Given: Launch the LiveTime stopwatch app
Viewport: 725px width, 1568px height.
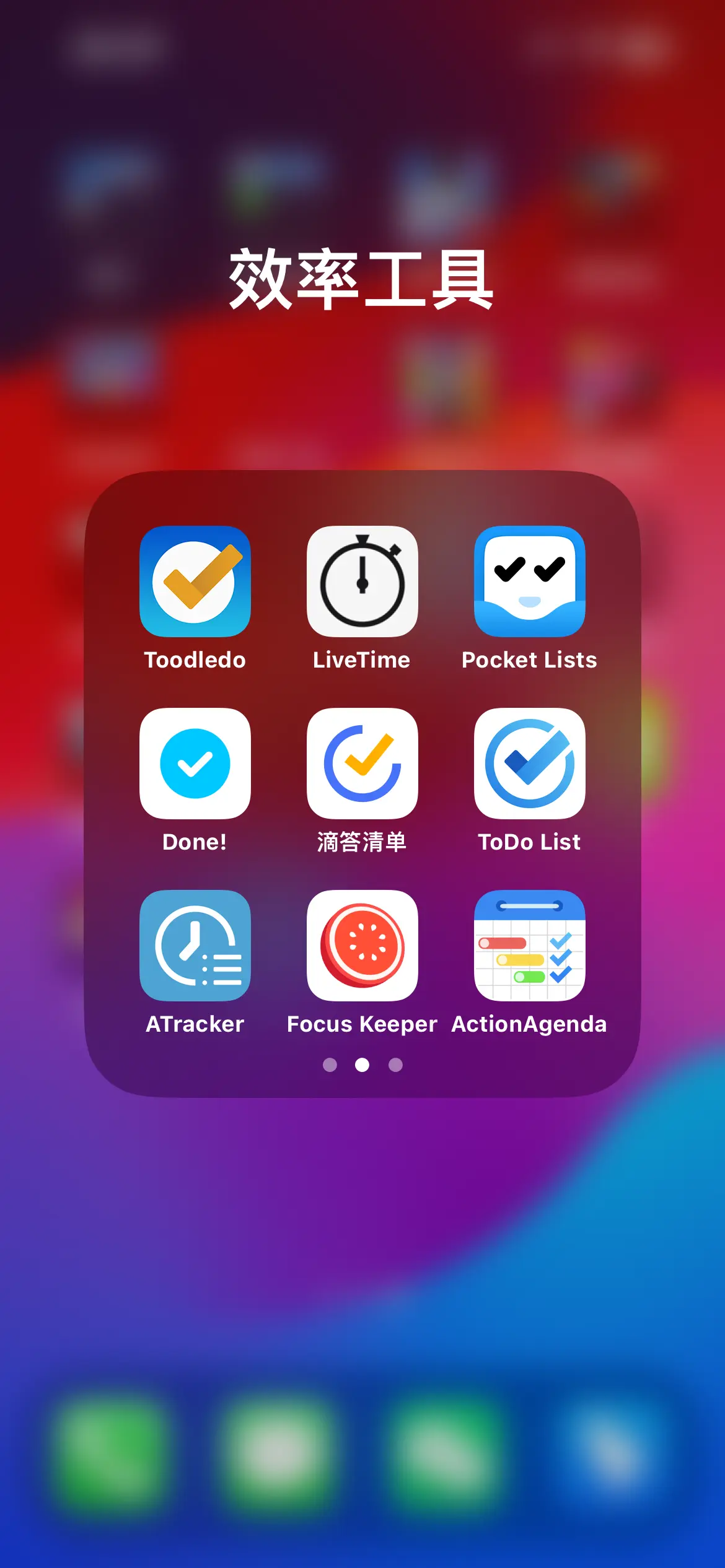Looking at the screenshot, I should tap(362, 581).
